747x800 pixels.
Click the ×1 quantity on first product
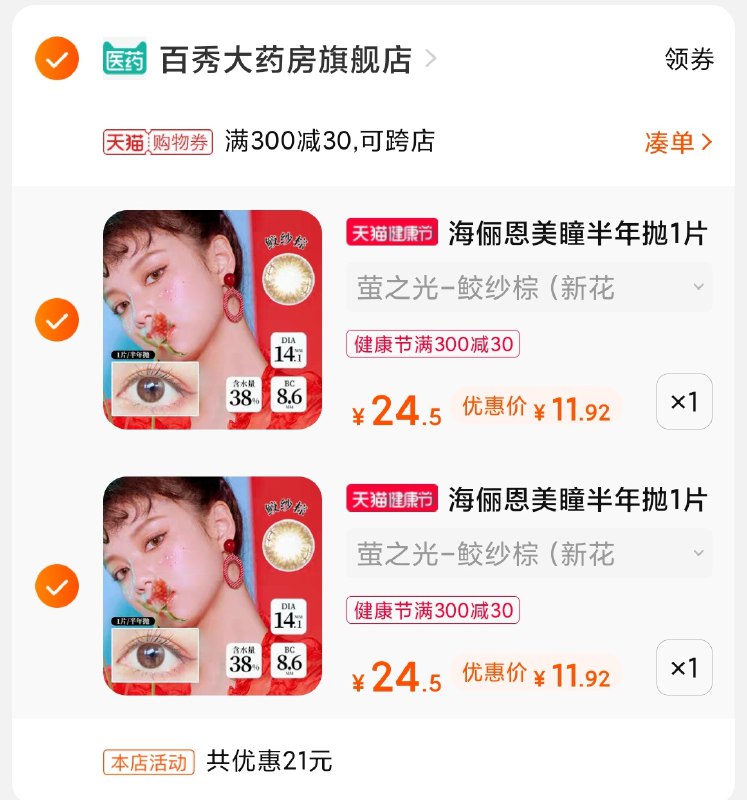[684, 401]
